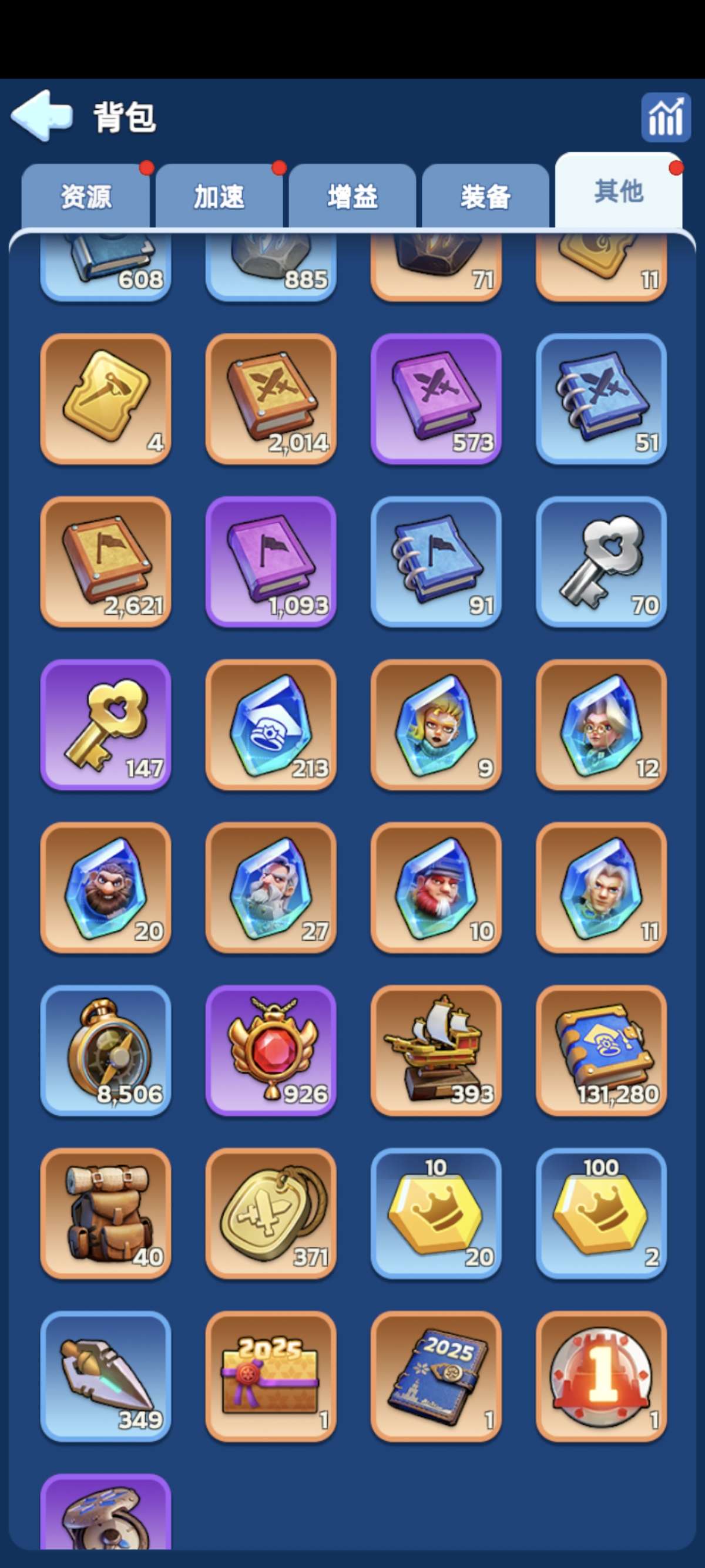Open the backpack item with 40

click(x=105, y=1213)
